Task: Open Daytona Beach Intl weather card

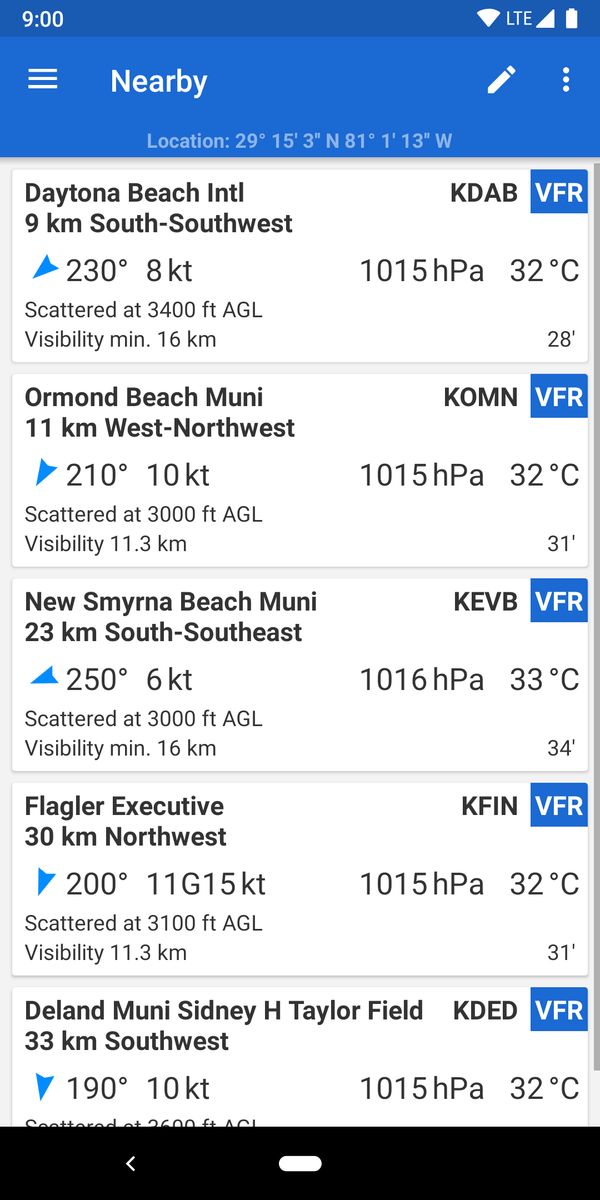Action: point(300,265)
